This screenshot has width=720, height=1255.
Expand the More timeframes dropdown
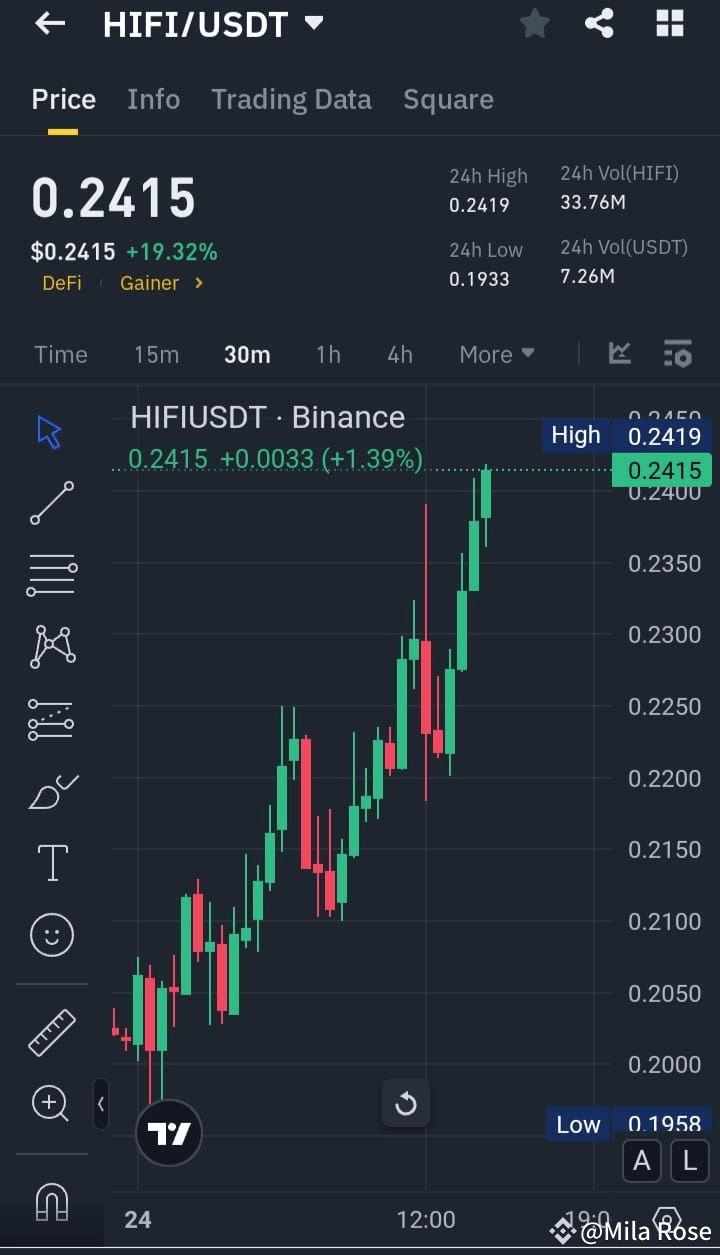click(497, 353)
